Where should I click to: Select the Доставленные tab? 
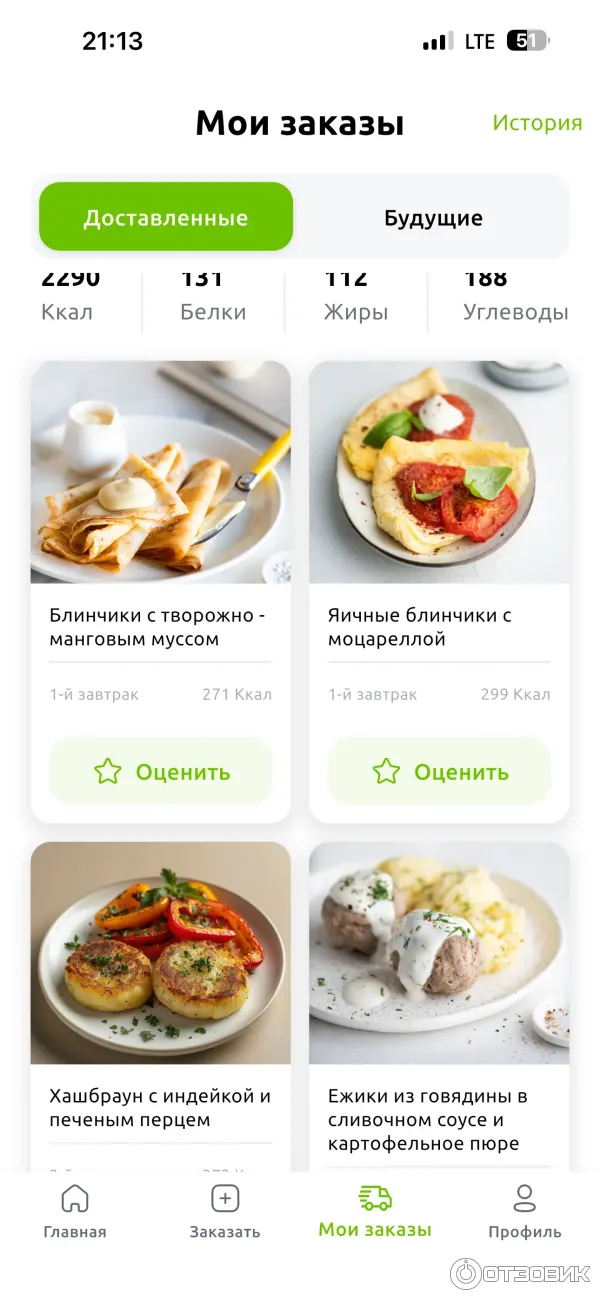[166, 217]
